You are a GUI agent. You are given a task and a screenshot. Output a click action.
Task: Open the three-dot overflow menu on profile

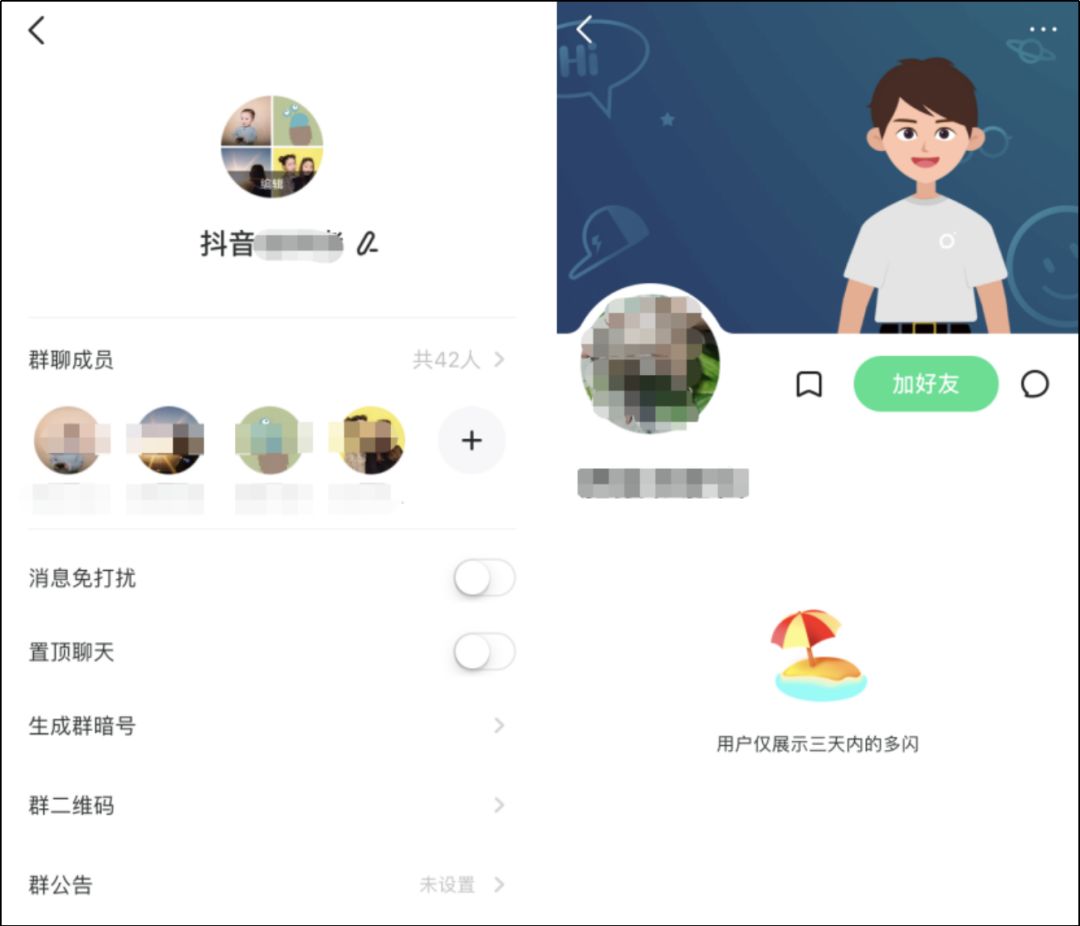click(x=1043, y=30)
